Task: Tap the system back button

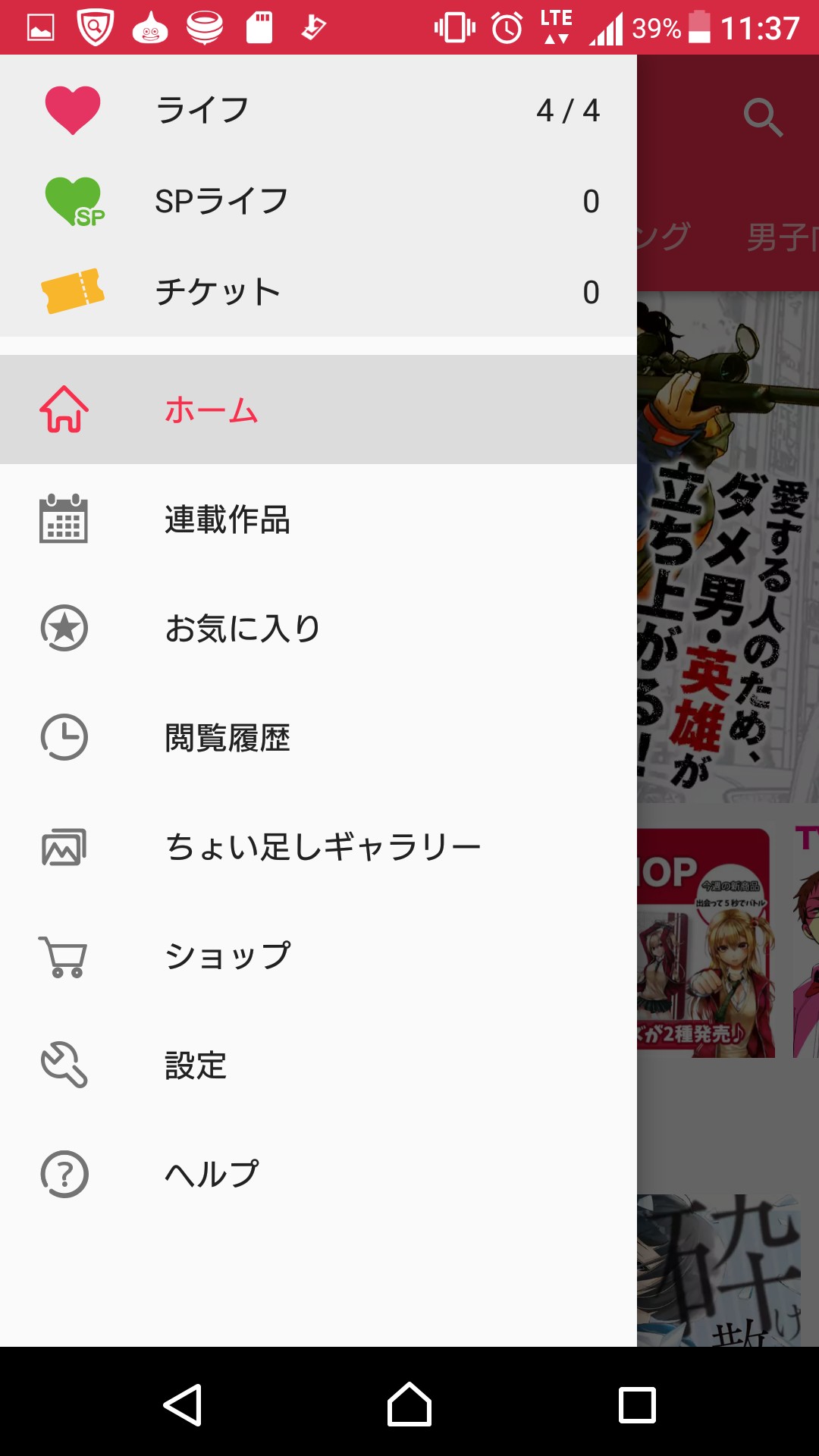Action: (x=183, y=1405)
